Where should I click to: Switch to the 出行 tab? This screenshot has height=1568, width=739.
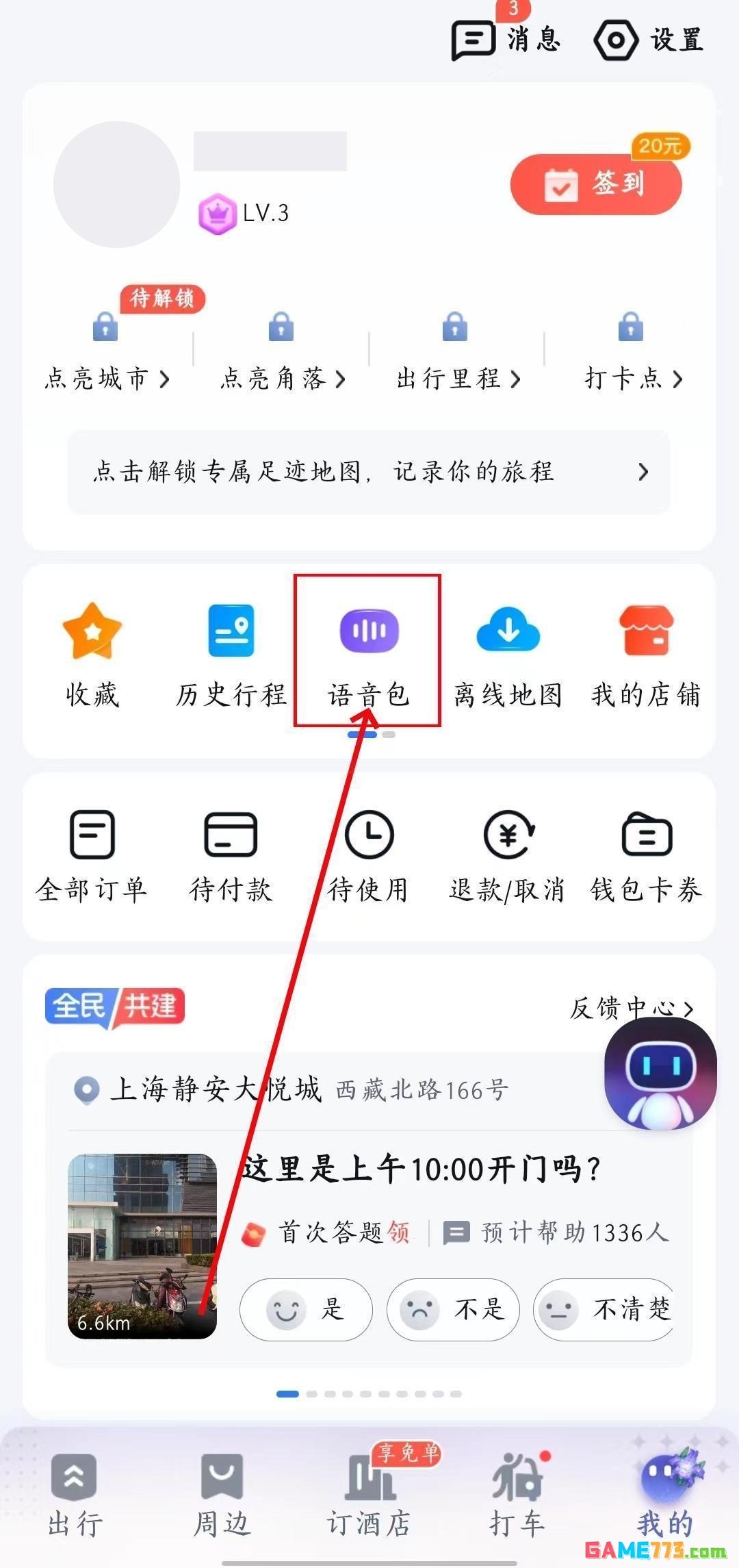click(x=75, y=1494)
